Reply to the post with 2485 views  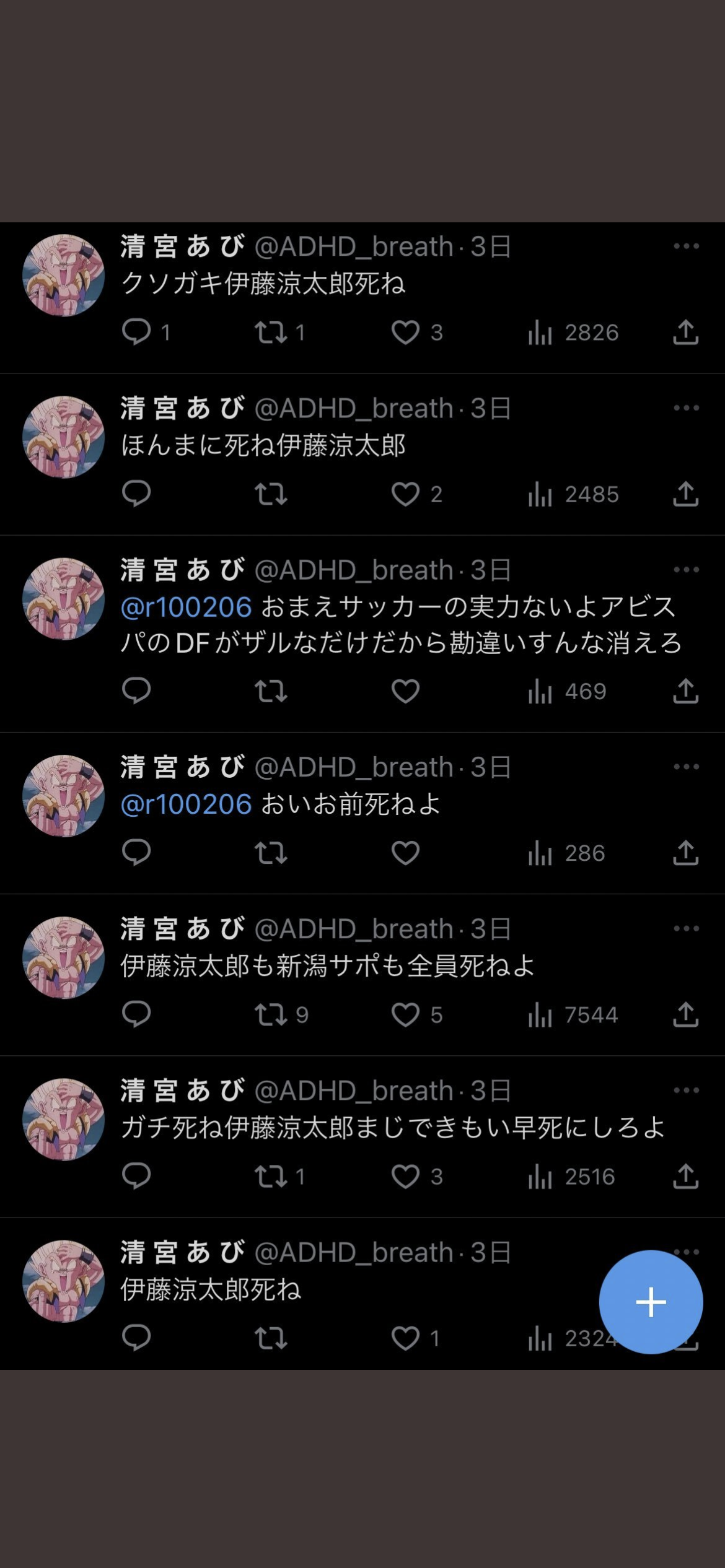tap(136, 494)
